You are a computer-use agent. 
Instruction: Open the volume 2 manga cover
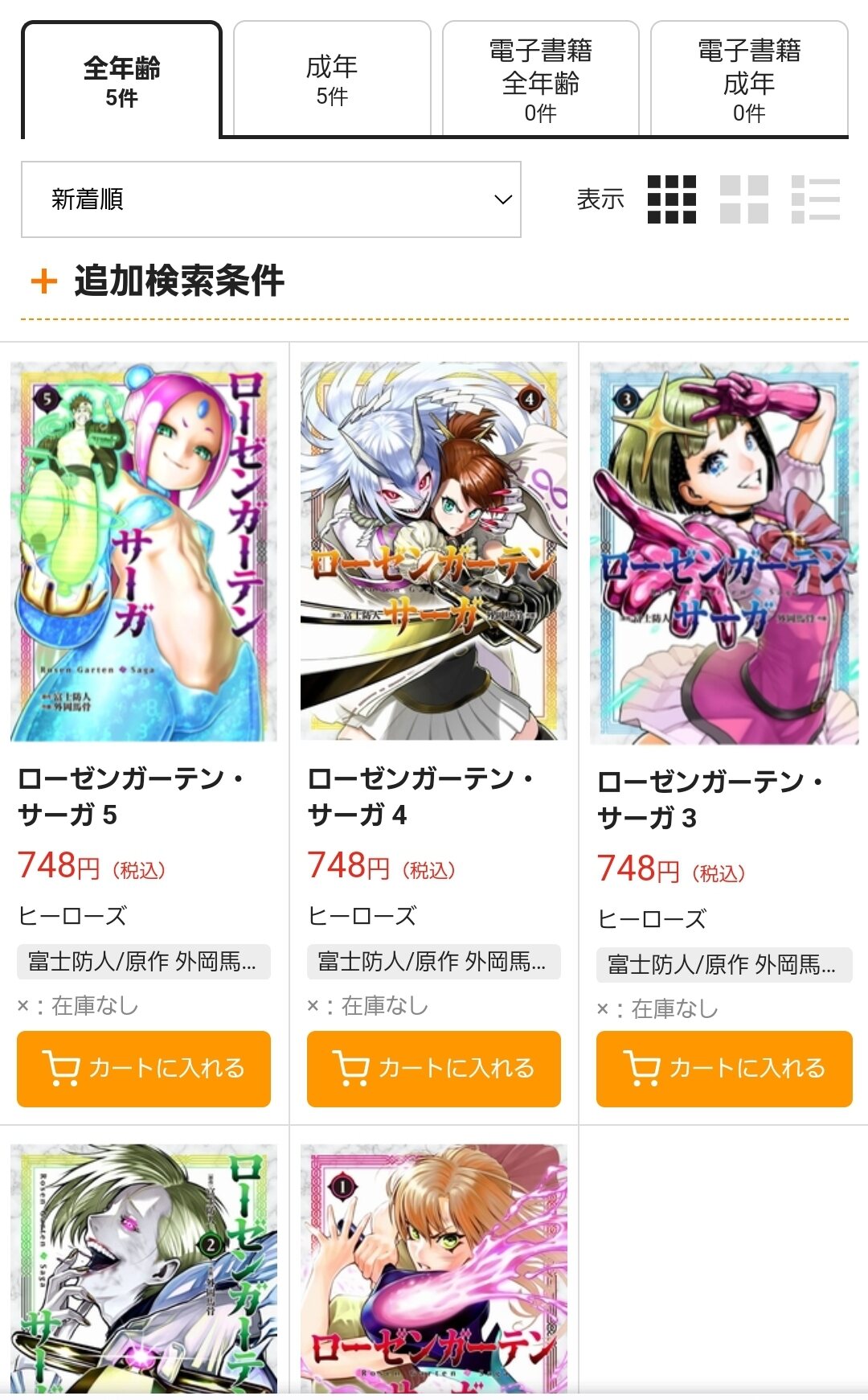coord(144,1269)
